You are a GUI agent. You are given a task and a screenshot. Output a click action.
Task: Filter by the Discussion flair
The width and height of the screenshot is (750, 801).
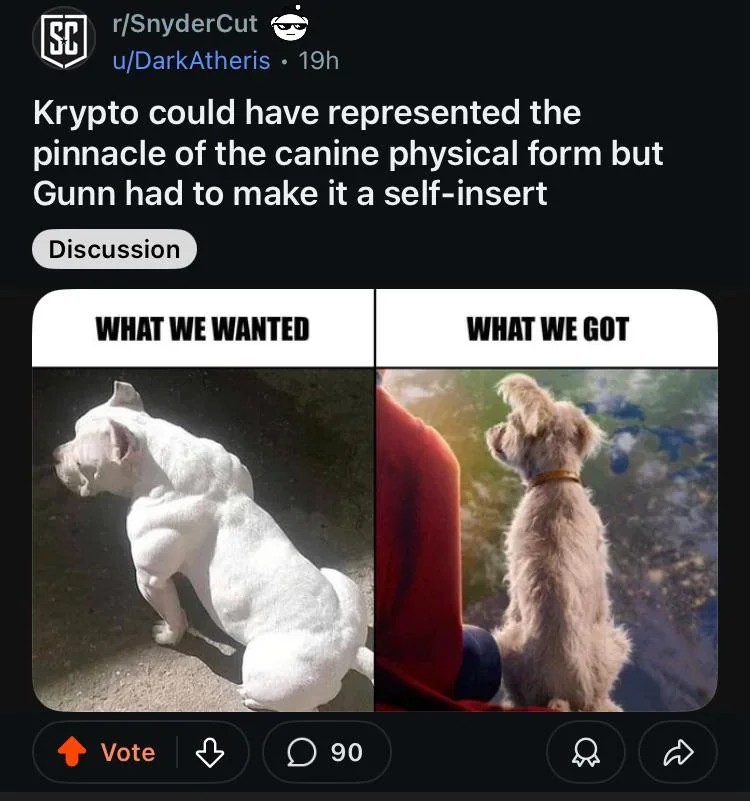(114, 250)
